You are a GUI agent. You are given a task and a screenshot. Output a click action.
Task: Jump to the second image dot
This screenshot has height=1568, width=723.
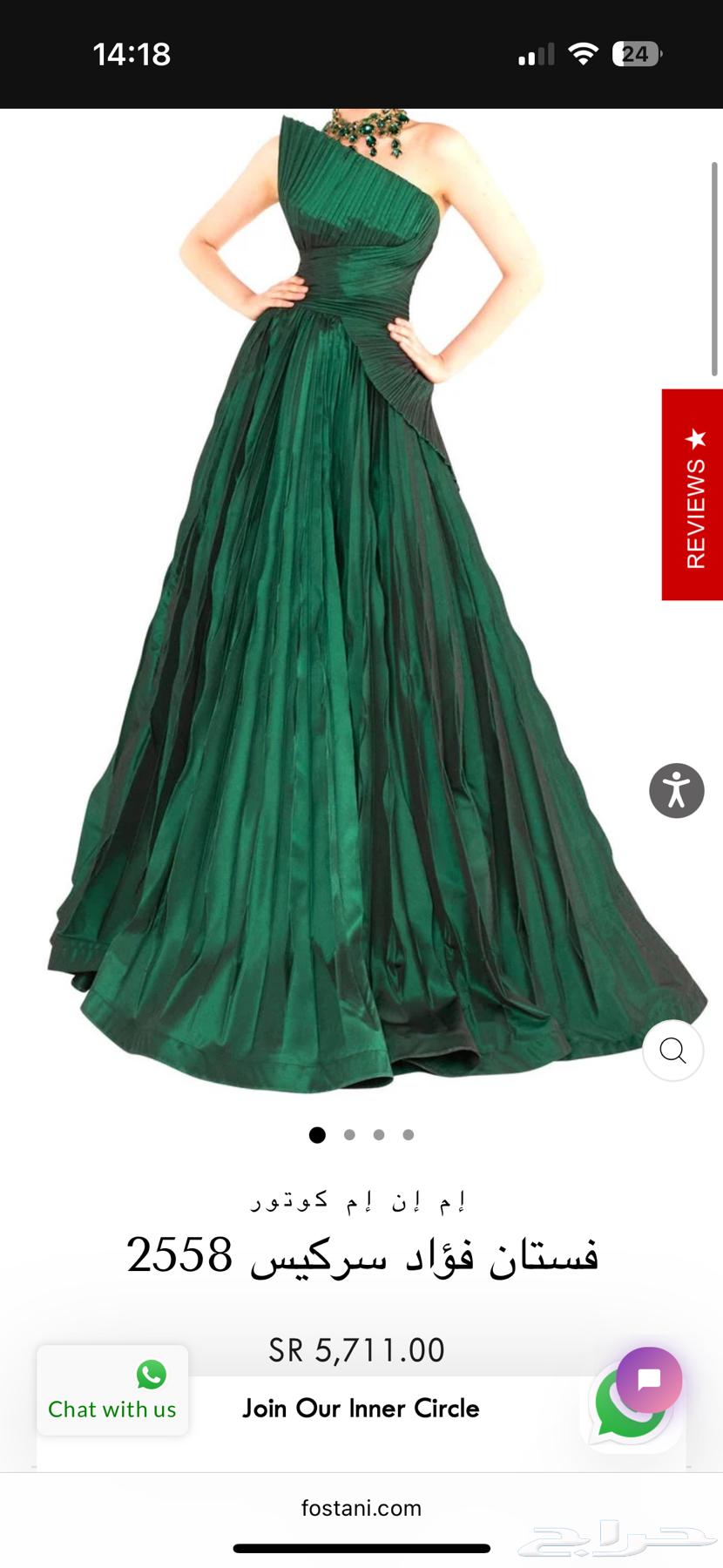tap(349, 1135)
